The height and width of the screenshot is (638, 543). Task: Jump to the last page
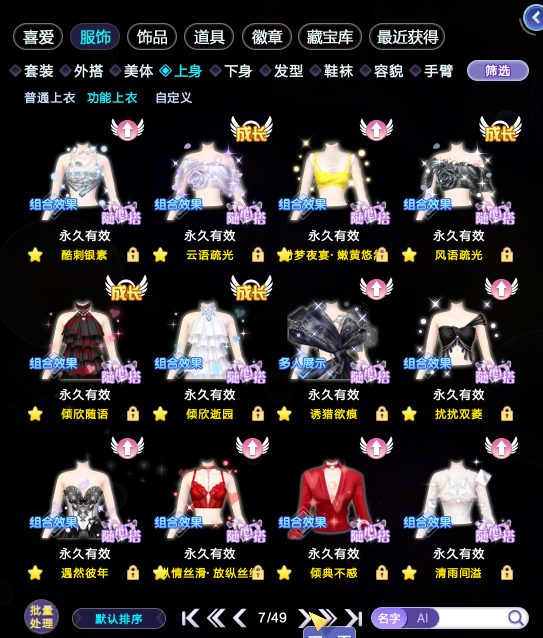pos(354,618)
